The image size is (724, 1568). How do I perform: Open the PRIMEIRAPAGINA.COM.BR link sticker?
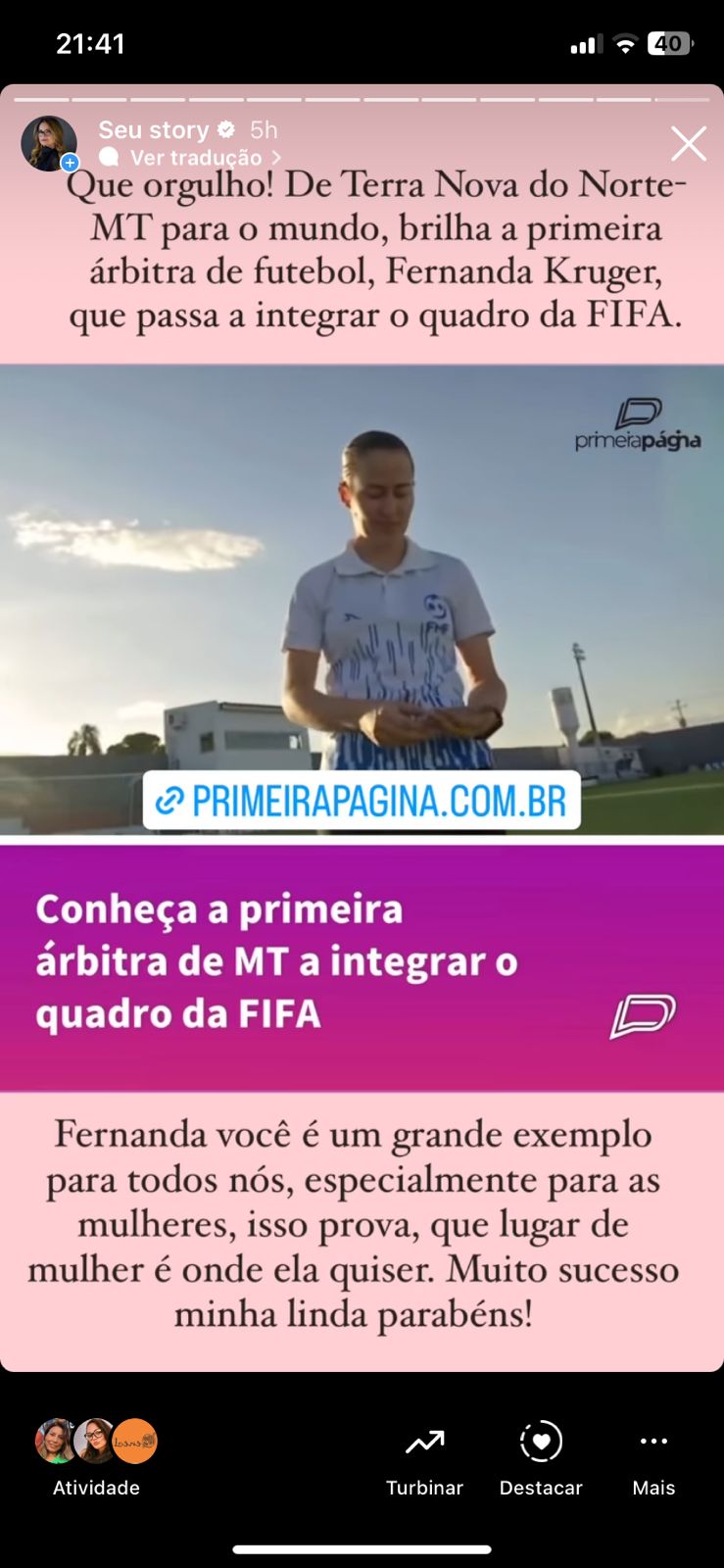click(362, 801)
